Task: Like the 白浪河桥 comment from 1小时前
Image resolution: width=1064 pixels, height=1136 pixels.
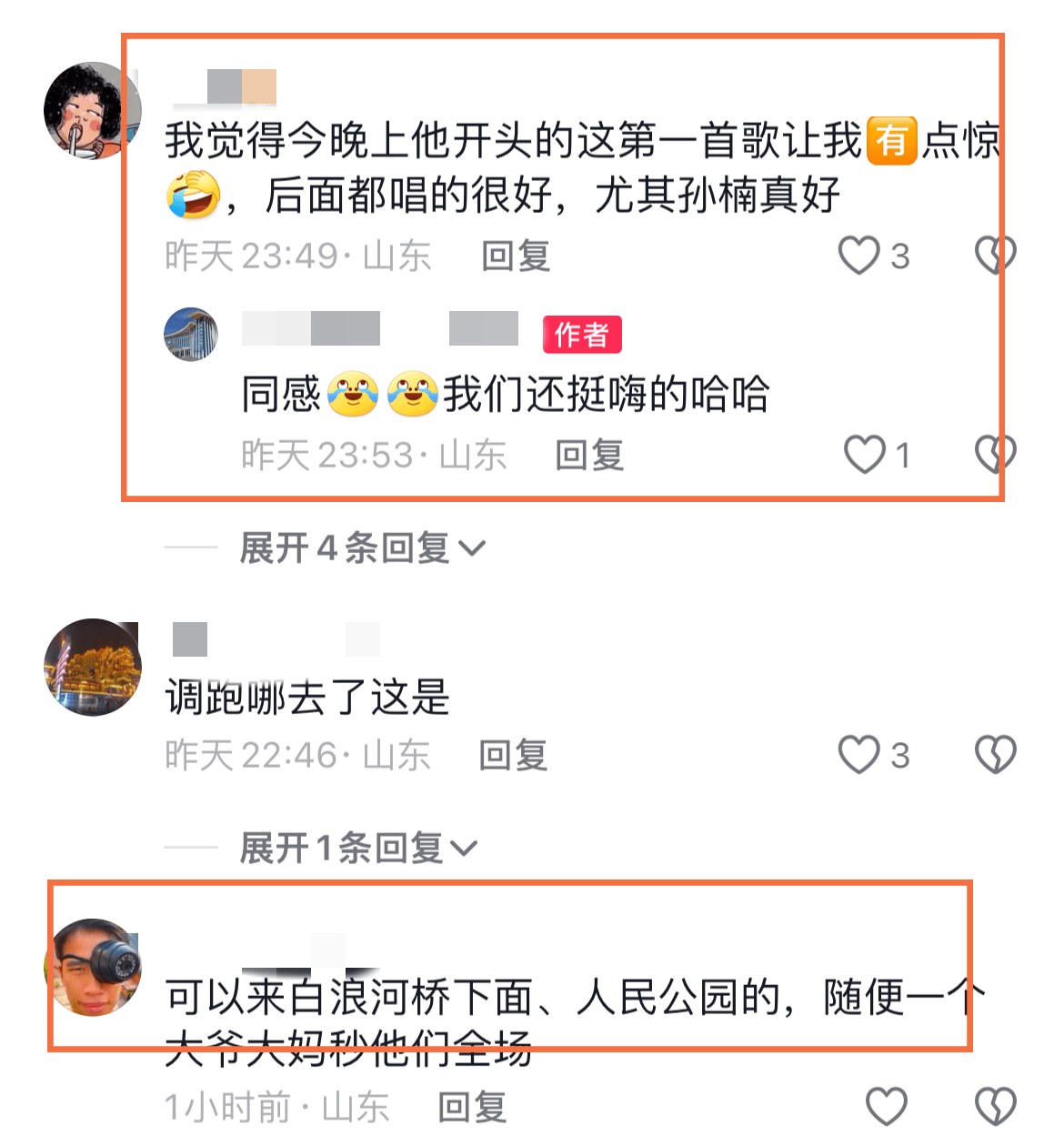Action: [x=886, y=1107]
